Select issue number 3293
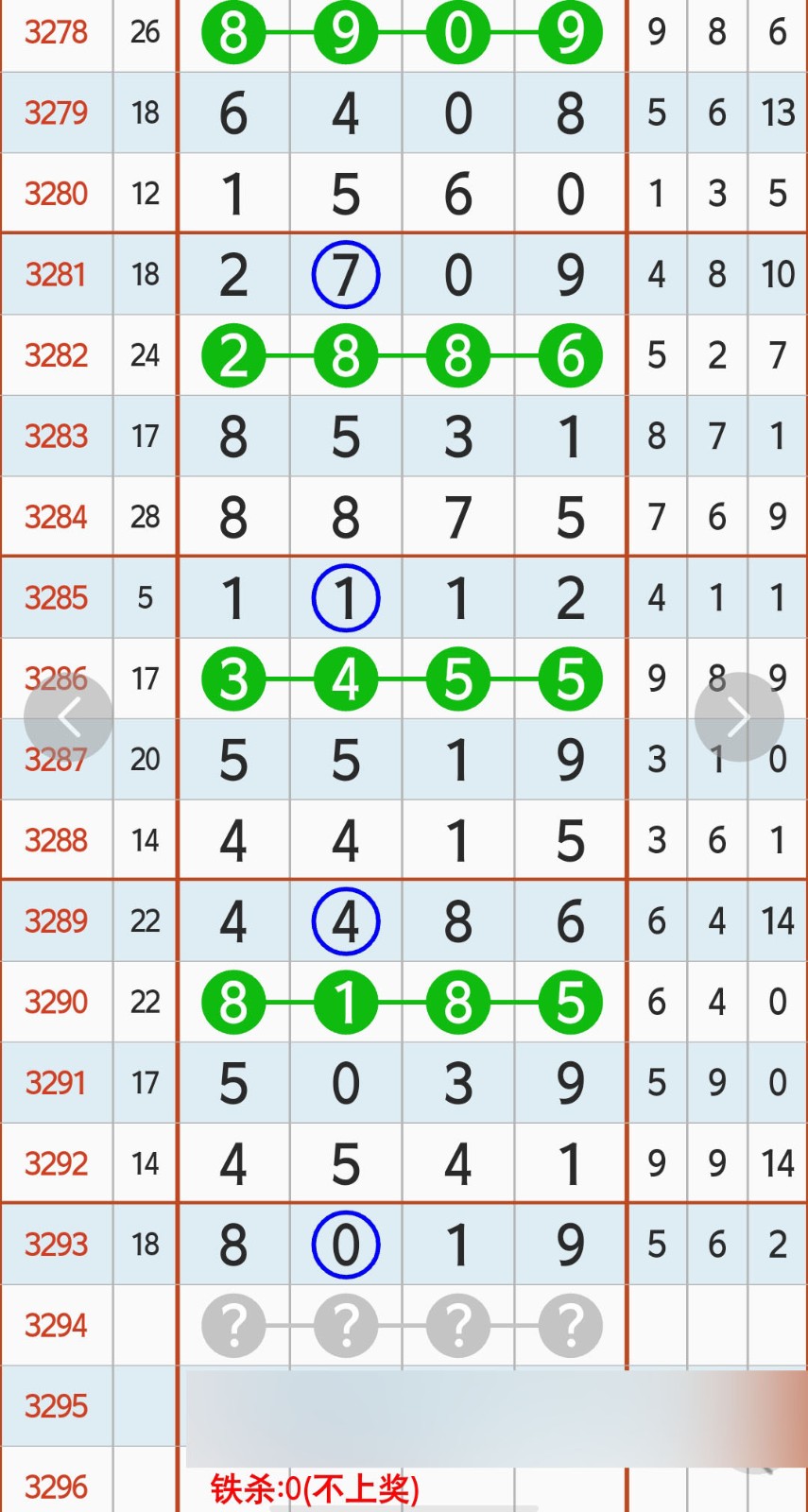 [x=57, y=1245]
